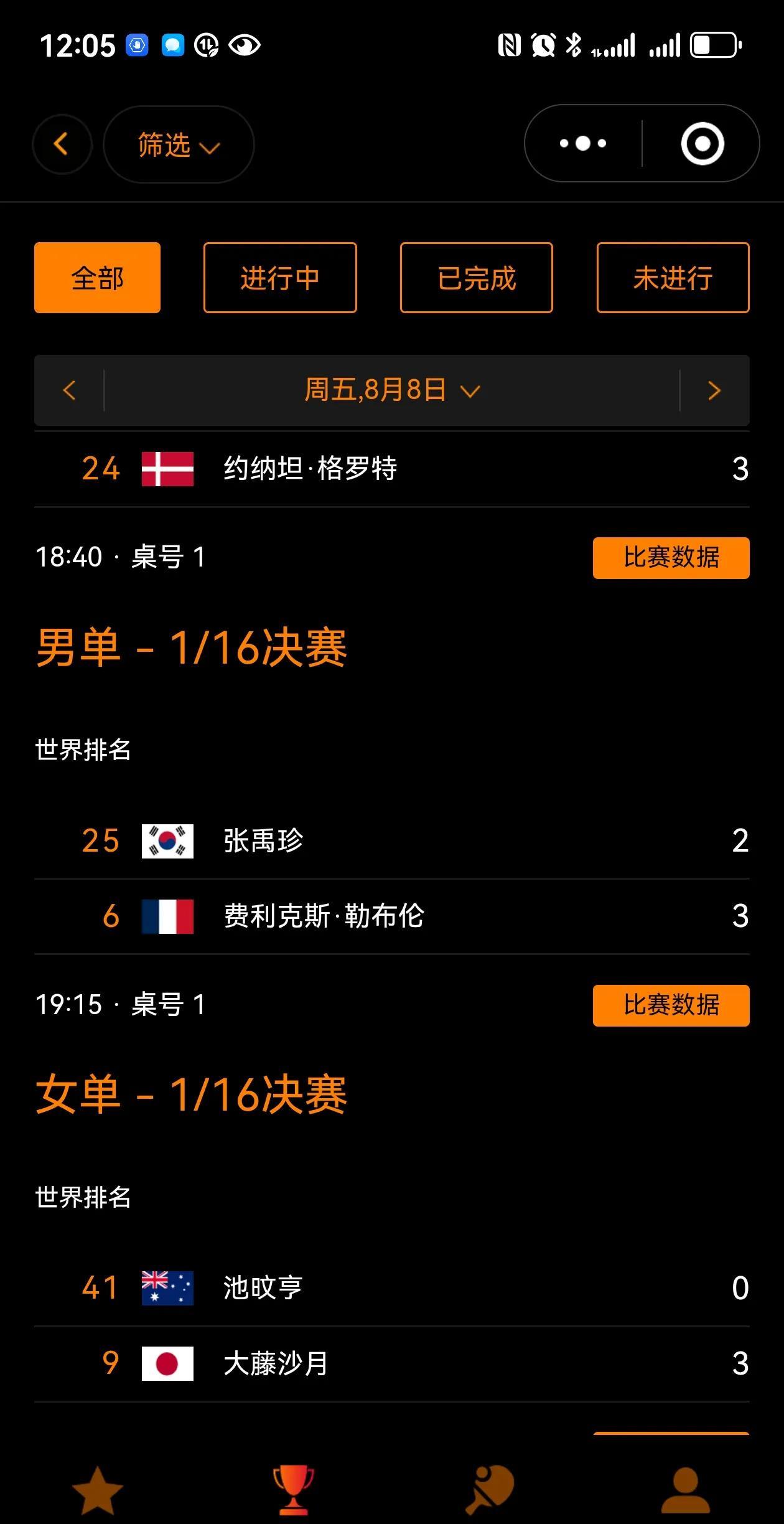This screenshot has width=784, height=1524.
Task: Open the 筛选 filter dropdown
Action: coord(179,144)
